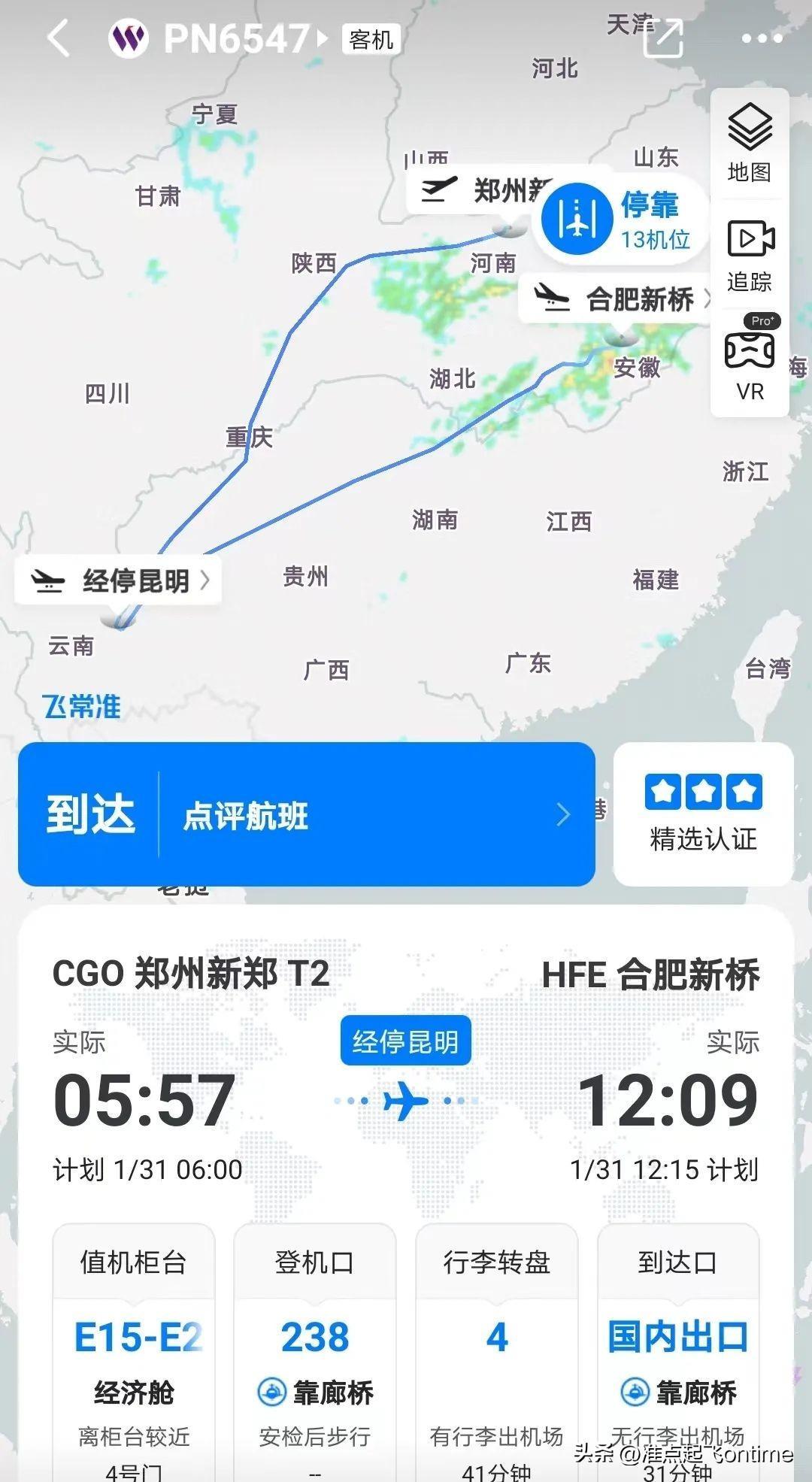Open the 精选认证 star card

click(x=703, y=814)
